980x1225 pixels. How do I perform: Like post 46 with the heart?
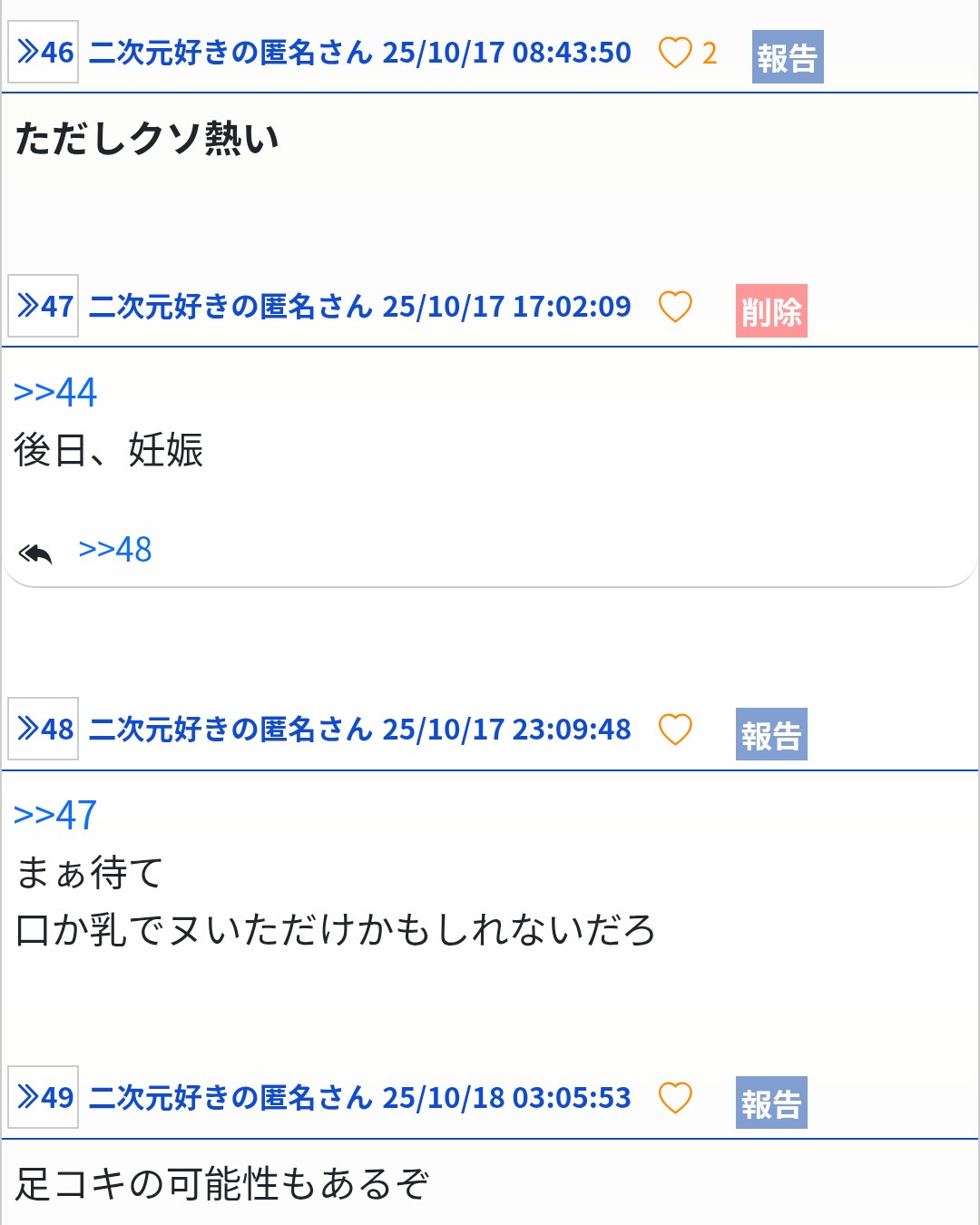click(675, 53)
